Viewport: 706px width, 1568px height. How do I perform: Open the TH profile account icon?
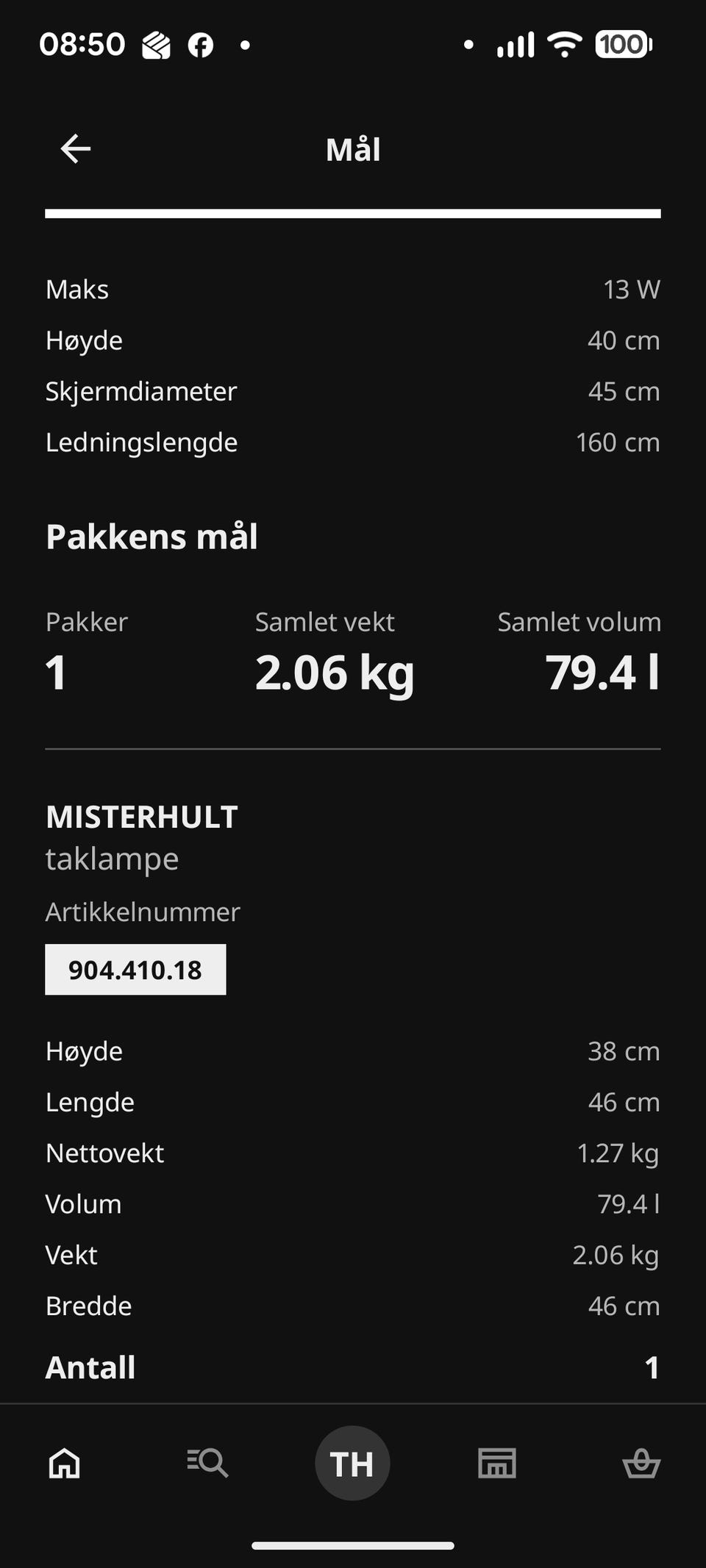pos(352,1463)
